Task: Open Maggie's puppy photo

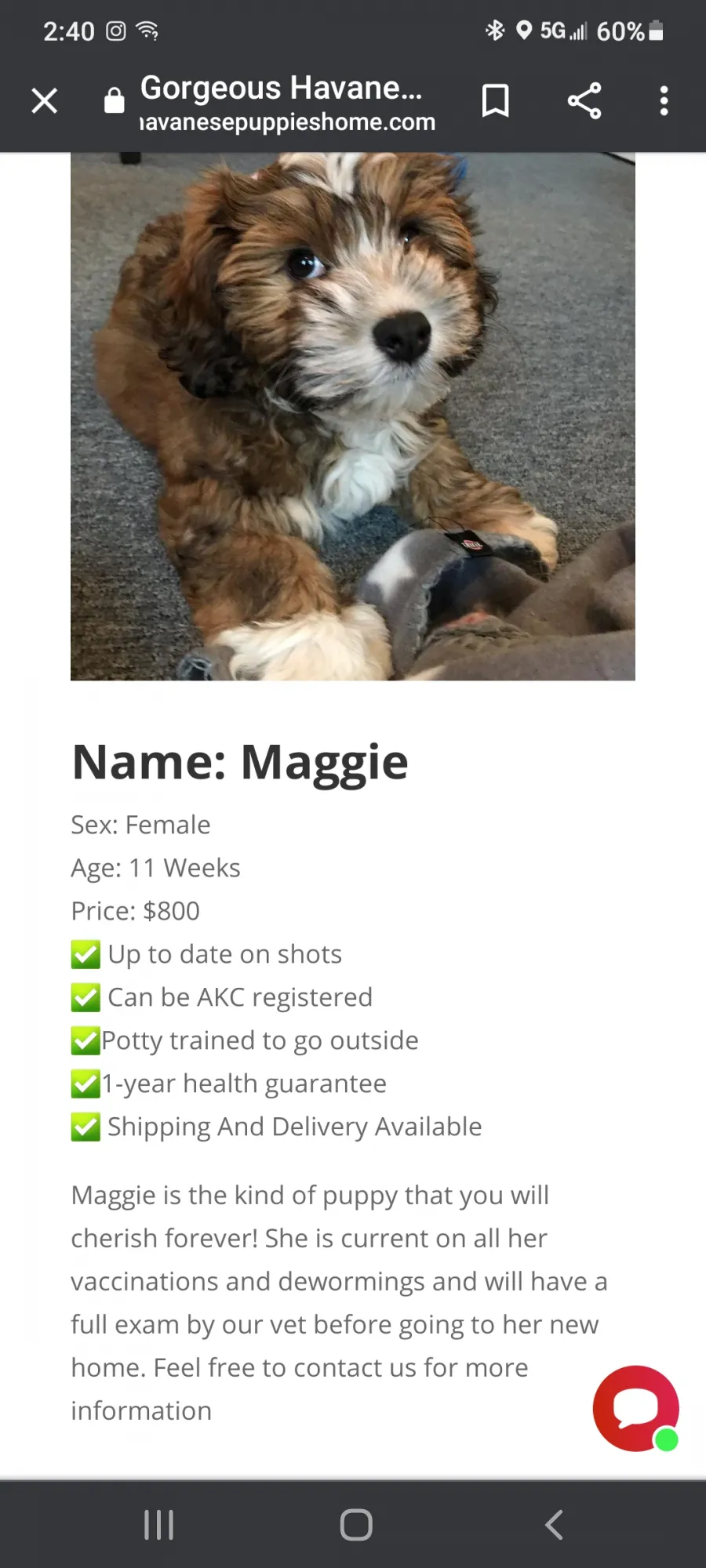Action: click(353, 416)
